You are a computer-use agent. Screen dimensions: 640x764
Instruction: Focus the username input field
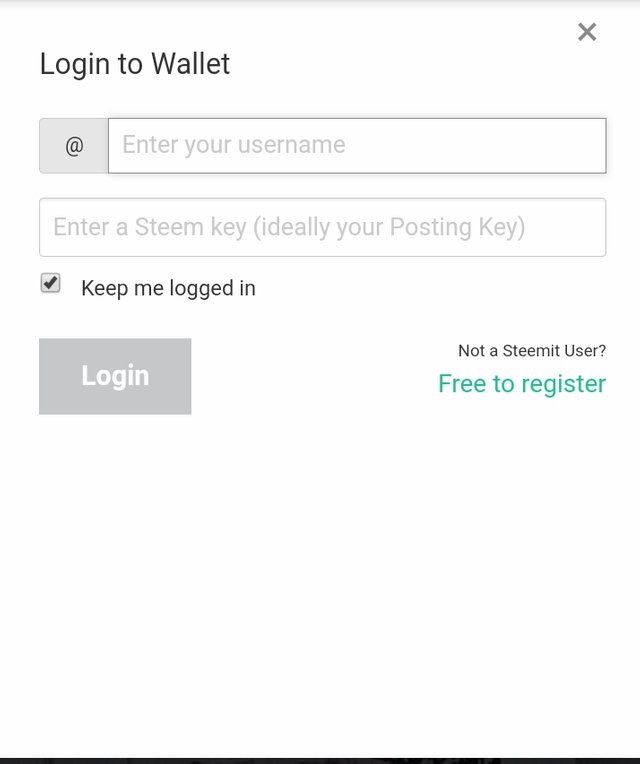tap(356, 146)
